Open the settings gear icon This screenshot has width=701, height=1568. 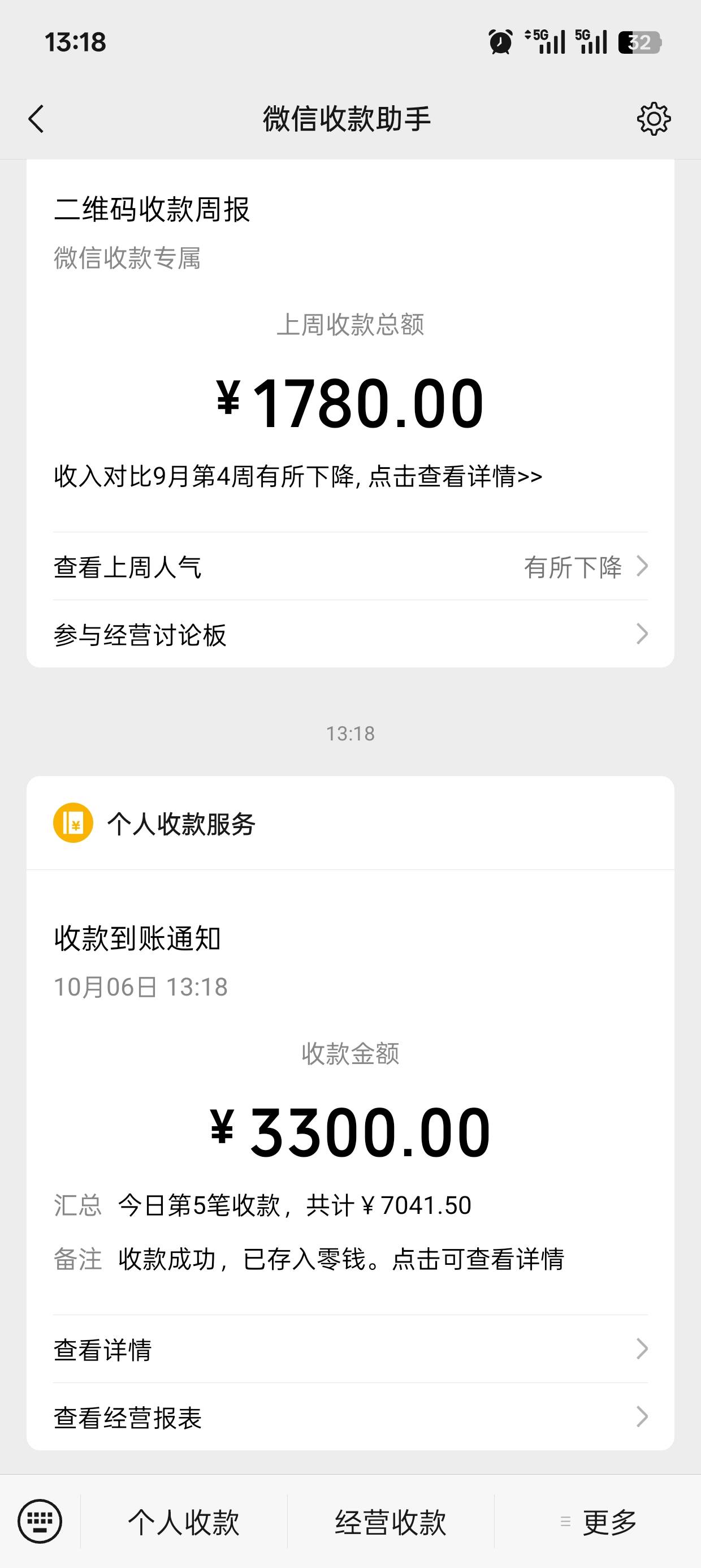click(x=654, y=119)
